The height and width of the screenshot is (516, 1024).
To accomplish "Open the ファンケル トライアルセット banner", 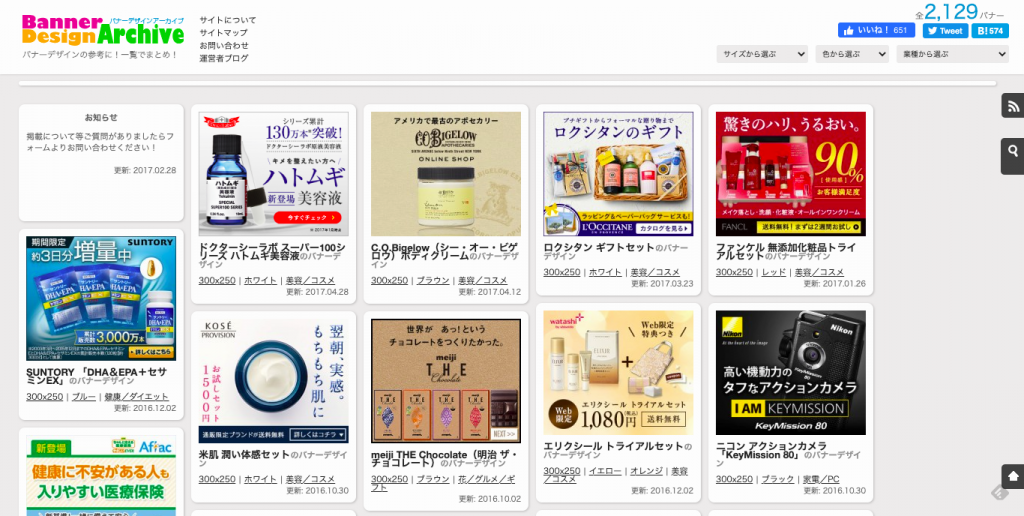I will pos(790,173).
